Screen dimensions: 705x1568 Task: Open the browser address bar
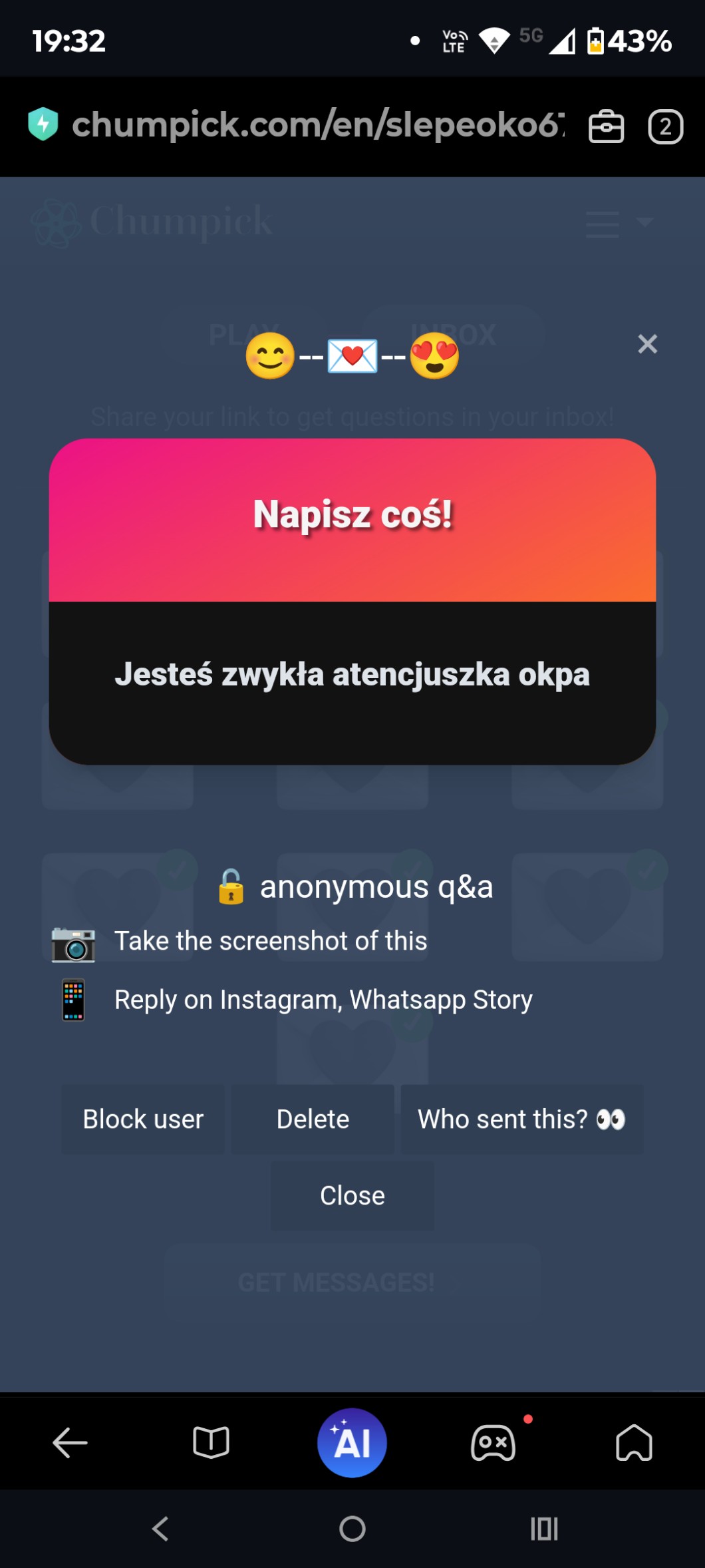(318, 125)
